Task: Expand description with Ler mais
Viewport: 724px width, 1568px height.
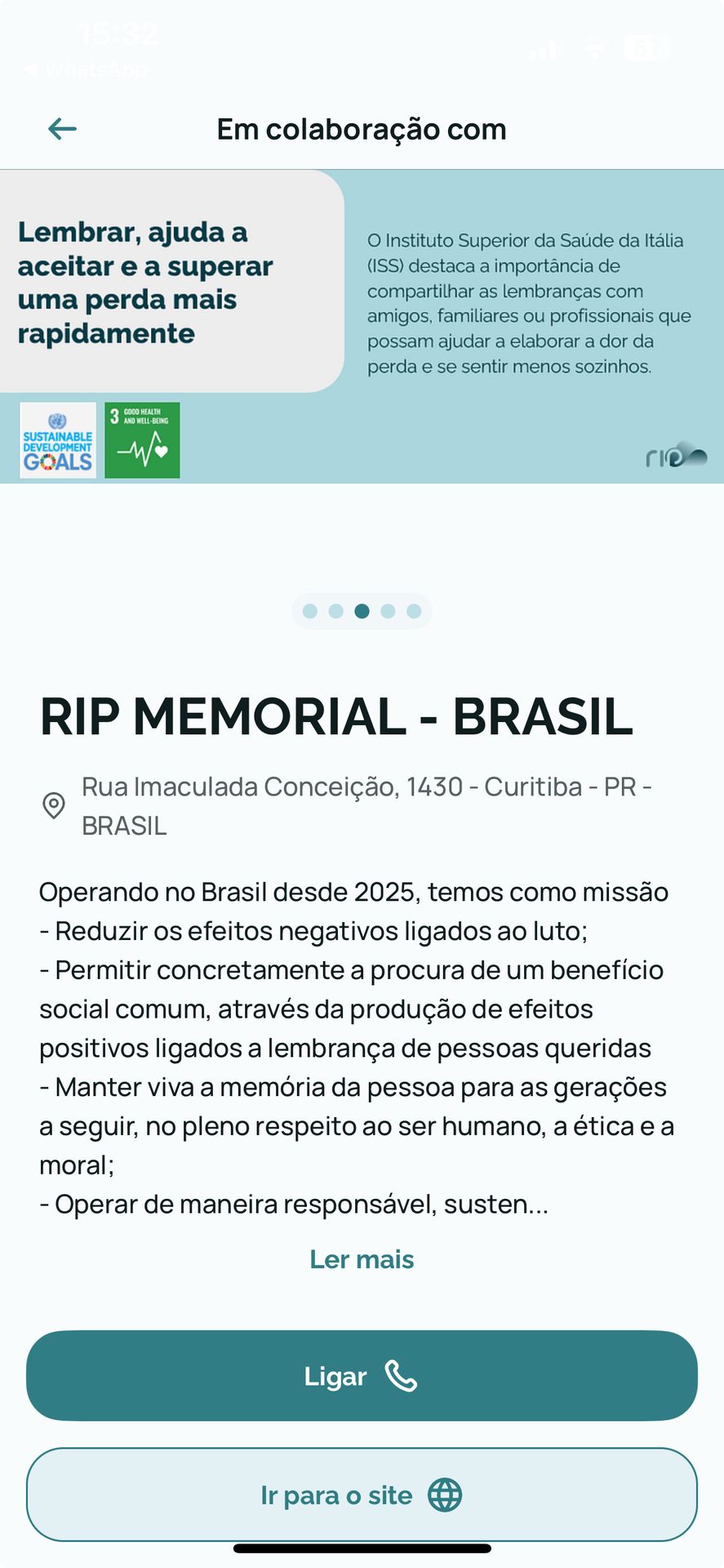Action: tap(362, 1259)
